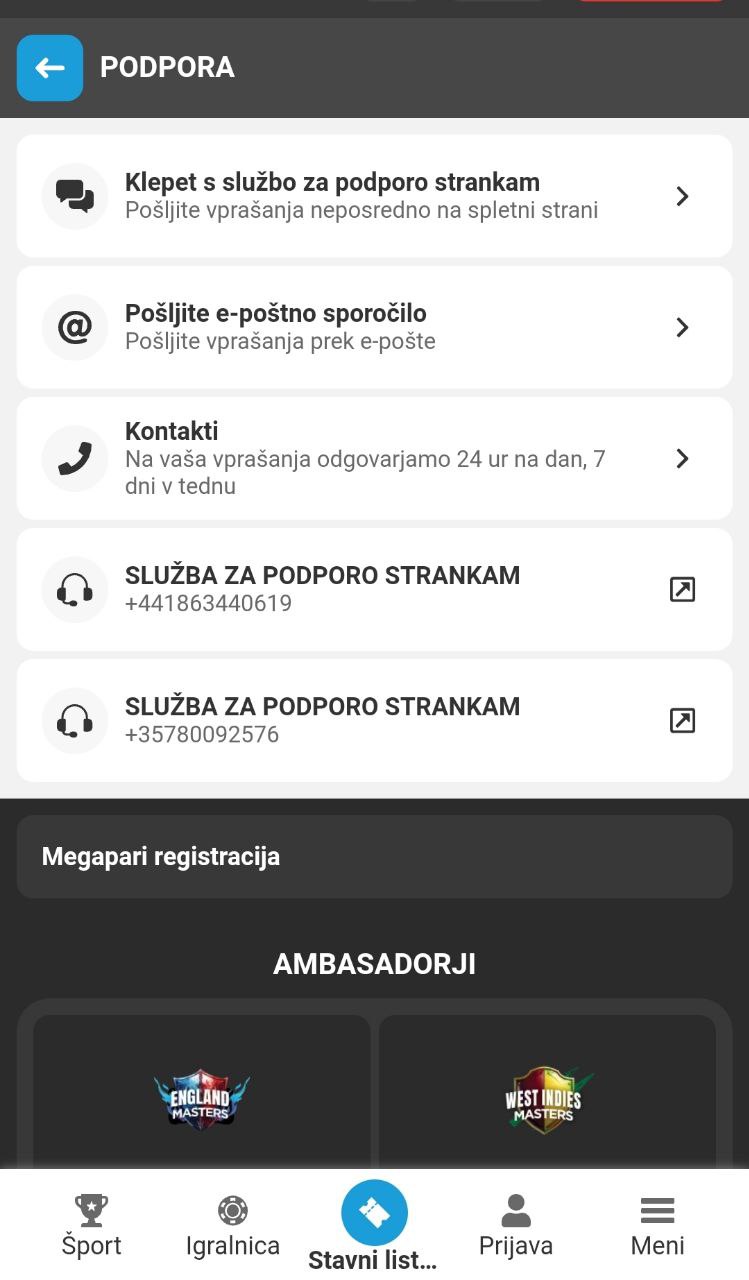Image resolution: width=749 pixels, height=1280 pixels.
Task: Switch to the Igralnica tab
Action: pos(233,1226)
